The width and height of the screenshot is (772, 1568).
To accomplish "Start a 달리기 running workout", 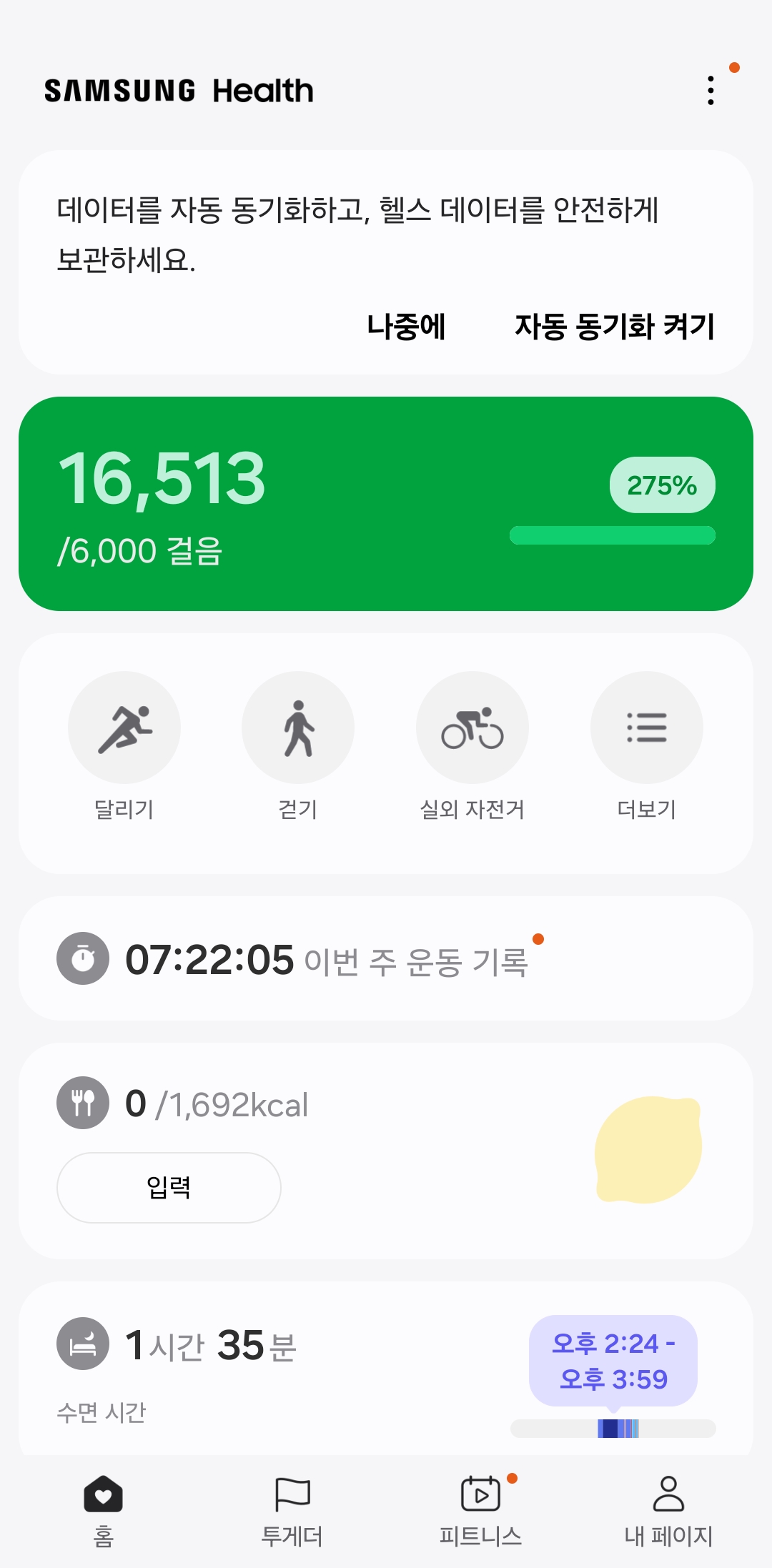I will (124, 728).
